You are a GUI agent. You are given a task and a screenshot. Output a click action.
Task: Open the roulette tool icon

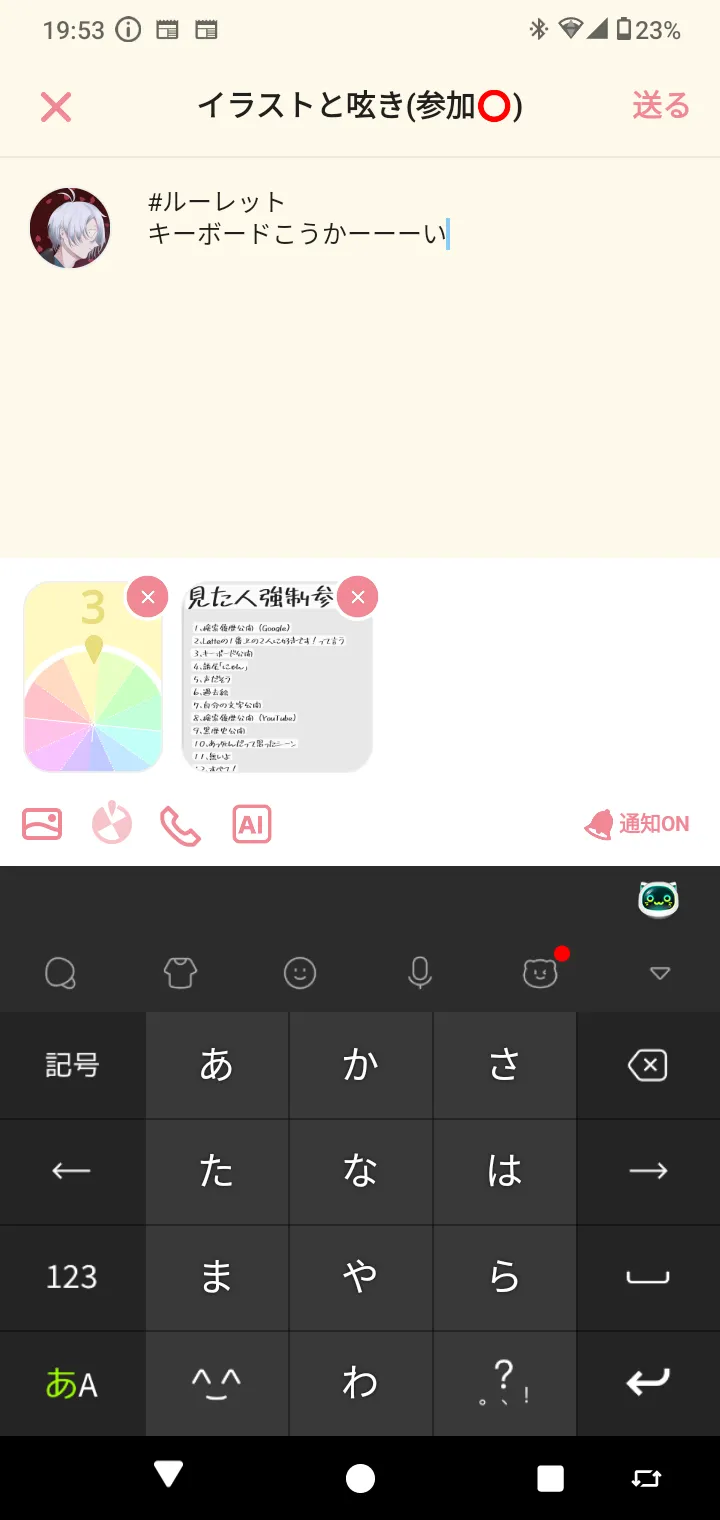coord(112,824)
